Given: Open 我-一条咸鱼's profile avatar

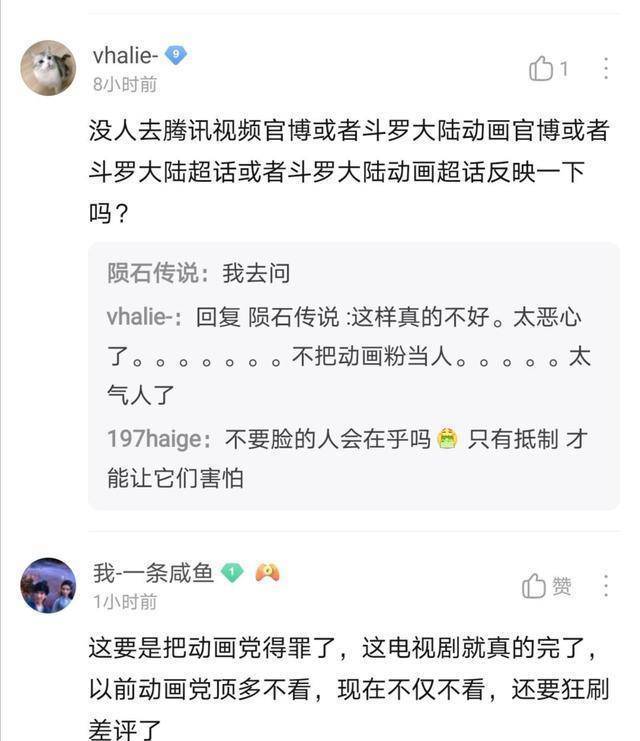Looking at the screenshot, I should coord(48,585).
